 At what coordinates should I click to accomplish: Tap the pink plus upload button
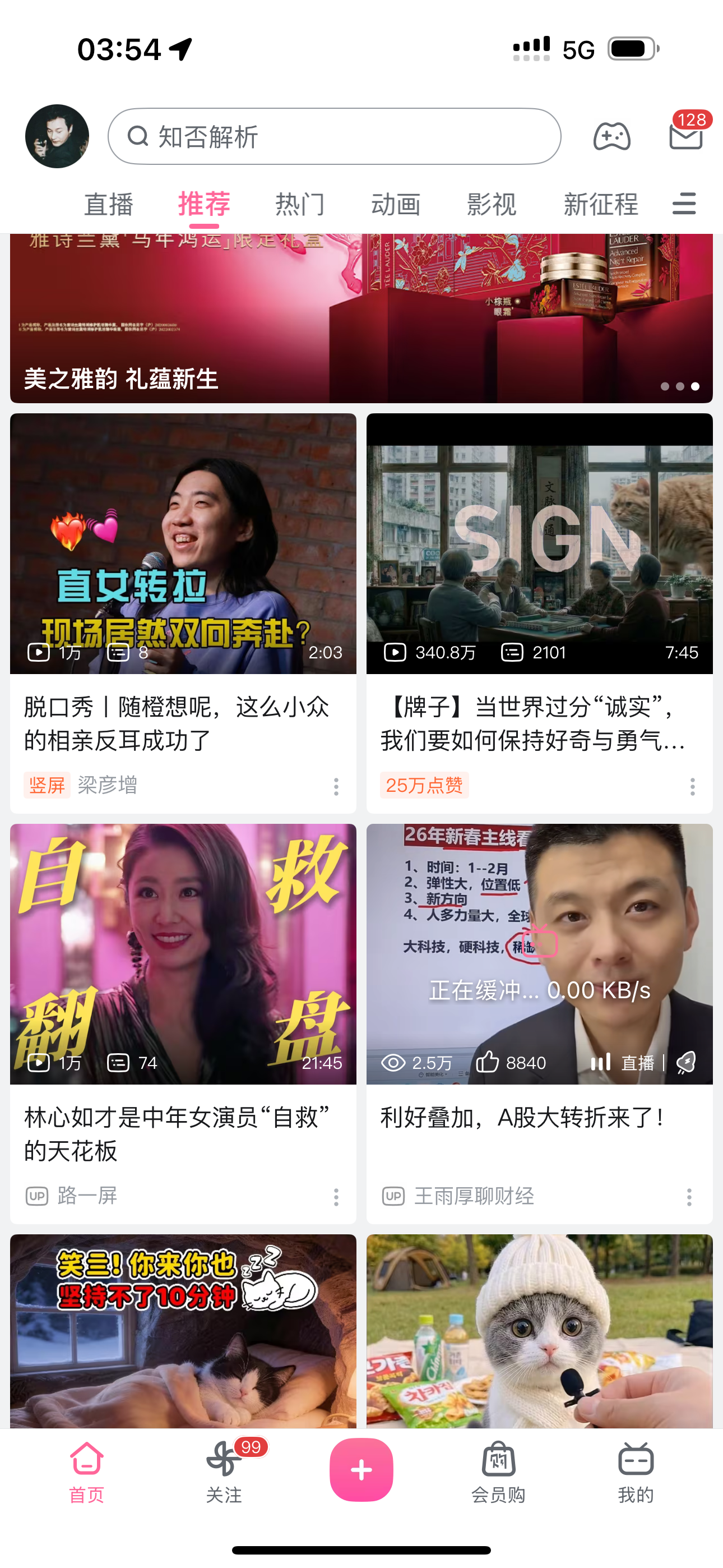click(x=361, y=1469)
